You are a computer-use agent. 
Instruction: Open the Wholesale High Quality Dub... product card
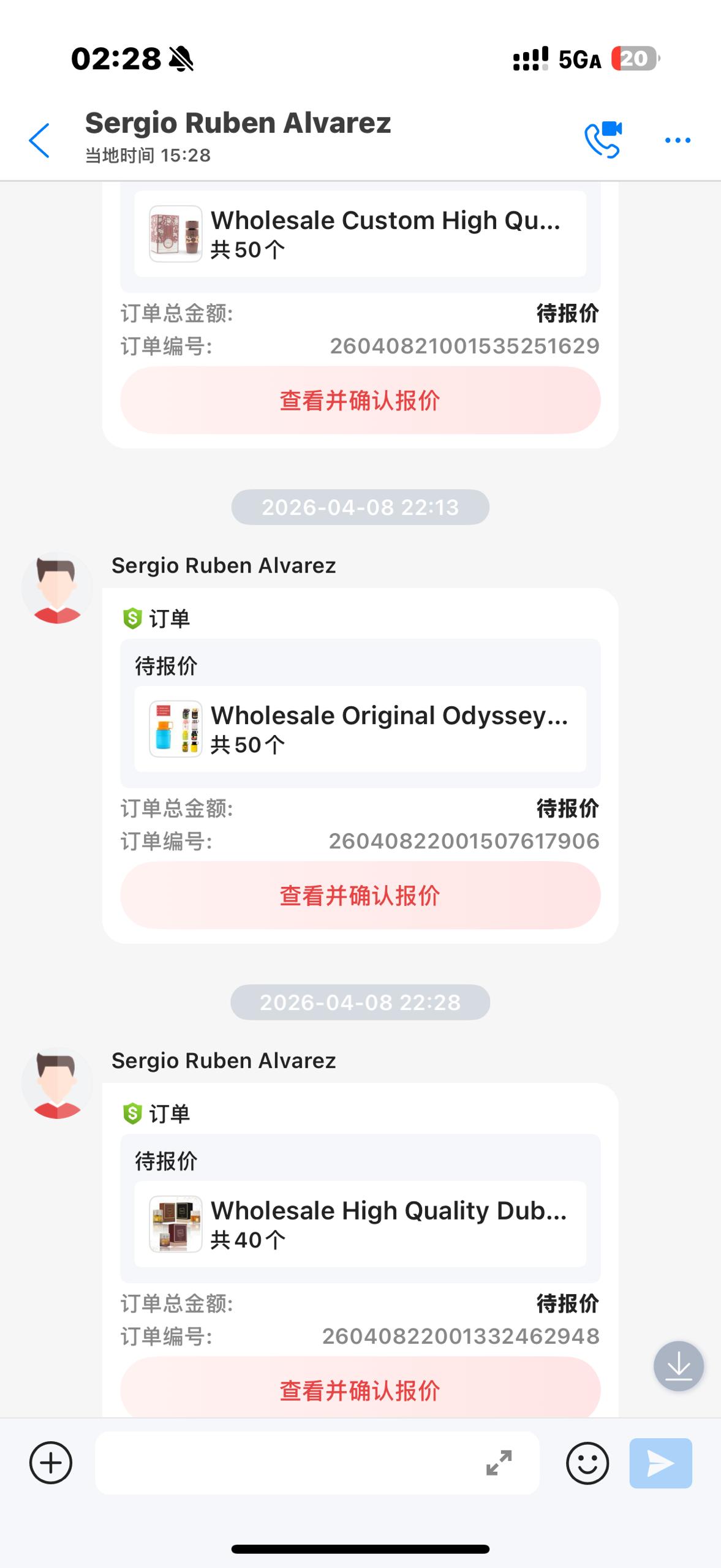point(360,1224)
